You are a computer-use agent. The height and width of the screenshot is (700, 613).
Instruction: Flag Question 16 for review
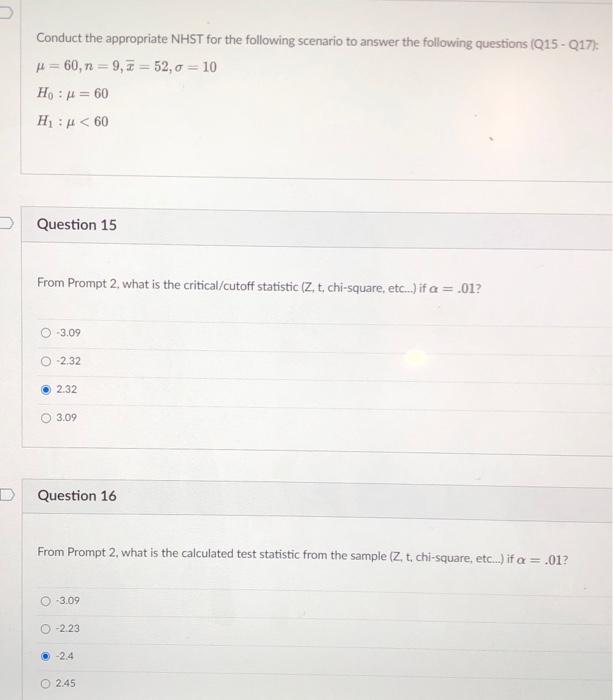point(5,493)
